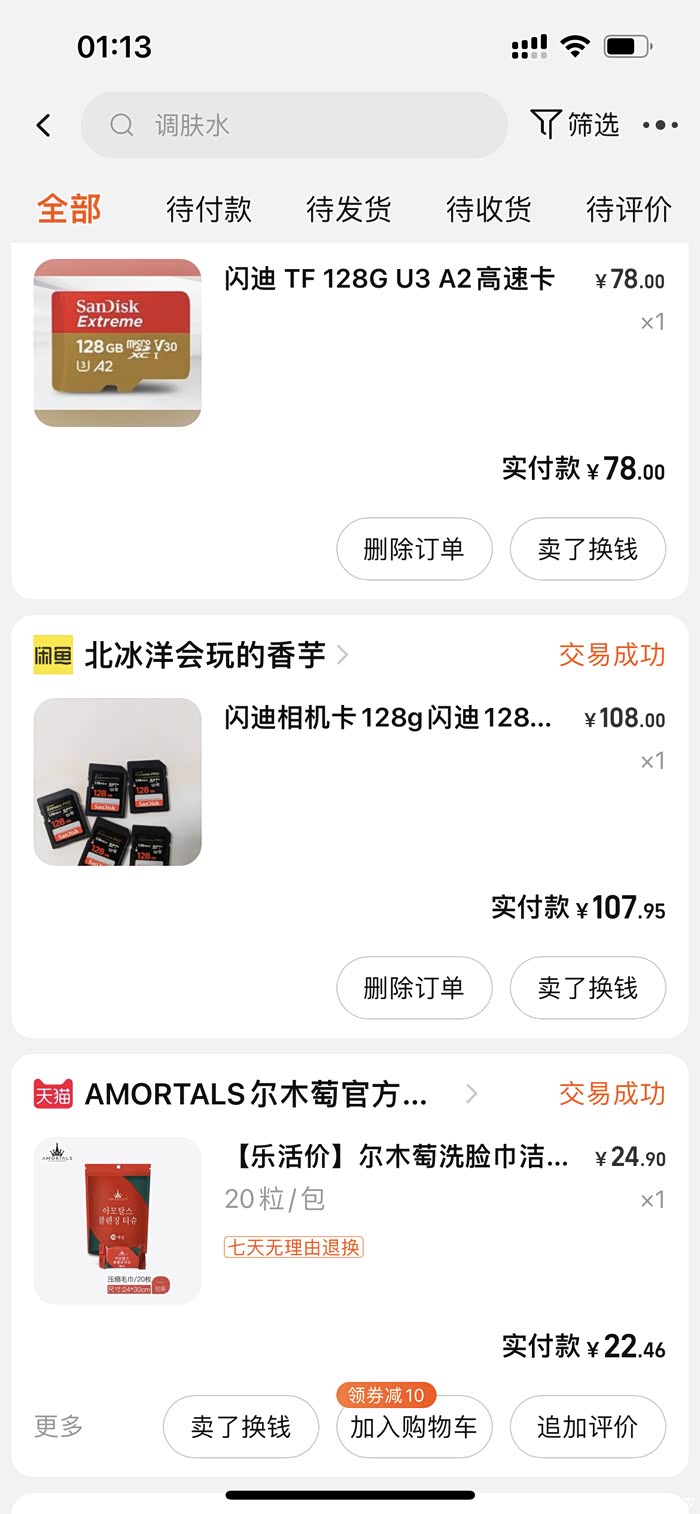Go back using the arrow icon

(x=43, y=125)
